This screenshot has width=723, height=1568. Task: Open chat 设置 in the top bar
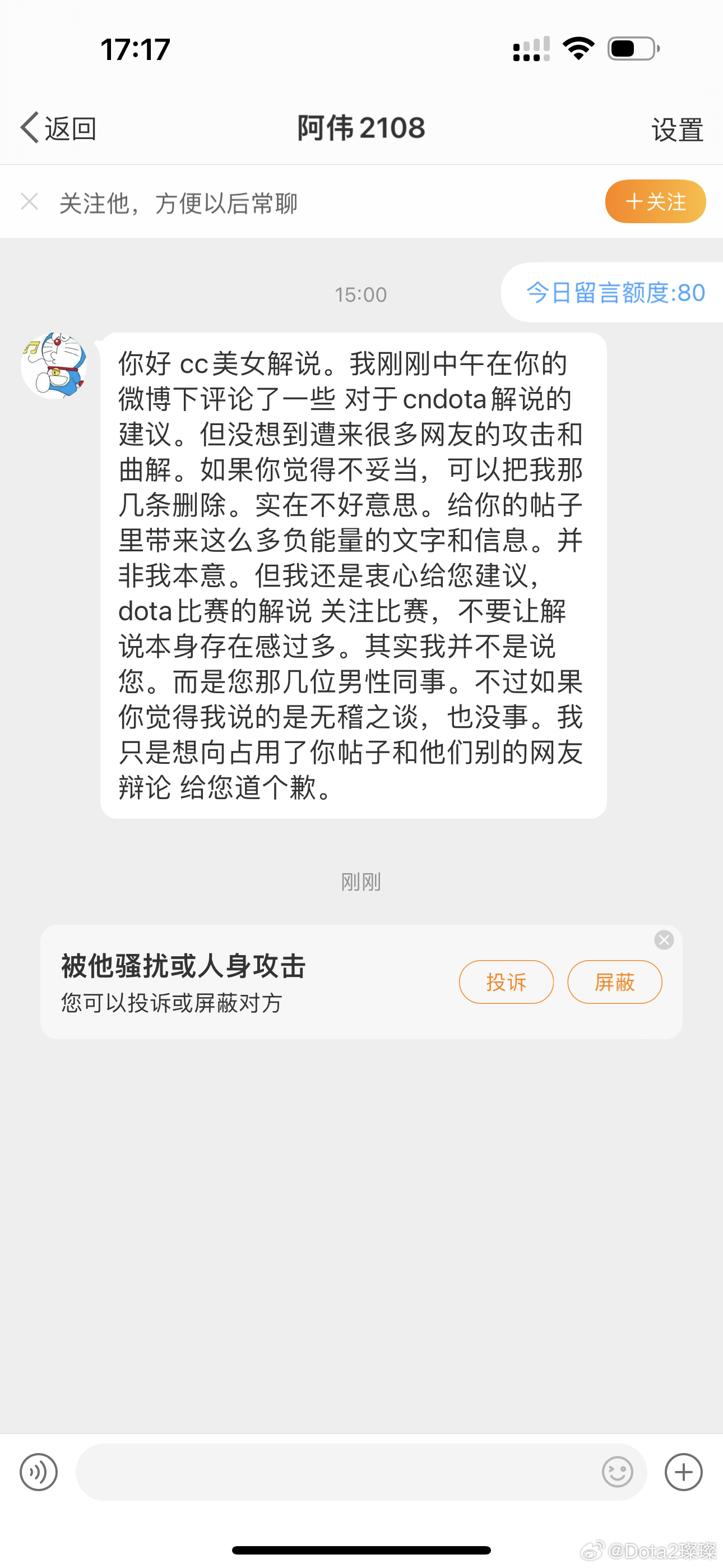pos(676,130)
